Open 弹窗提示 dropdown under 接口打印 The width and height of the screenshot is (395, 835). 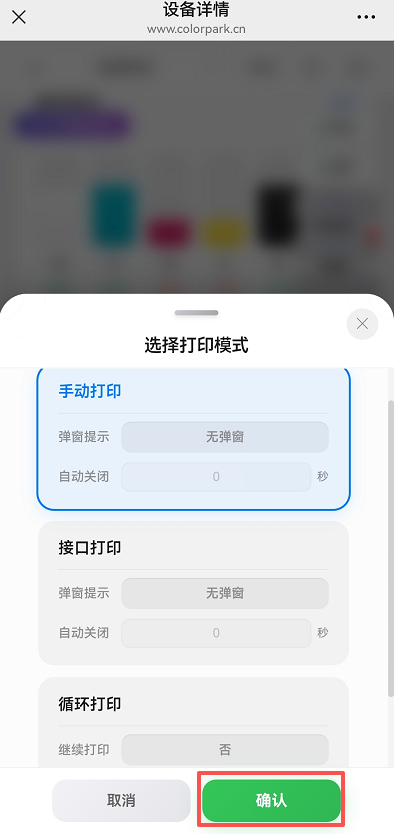click(x=225, y=593)
